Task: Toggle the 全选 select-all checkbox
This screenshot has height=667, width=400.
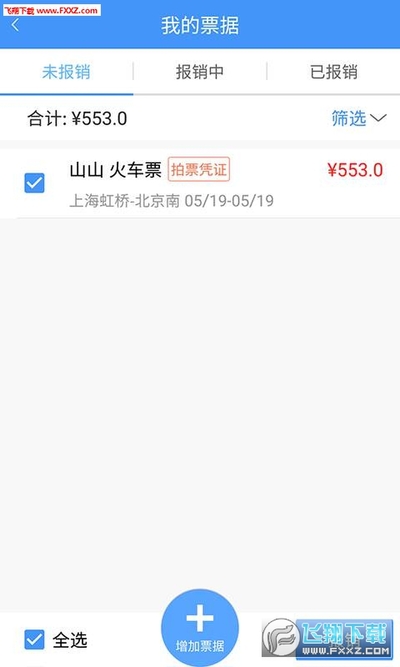Action: point(34,640)
